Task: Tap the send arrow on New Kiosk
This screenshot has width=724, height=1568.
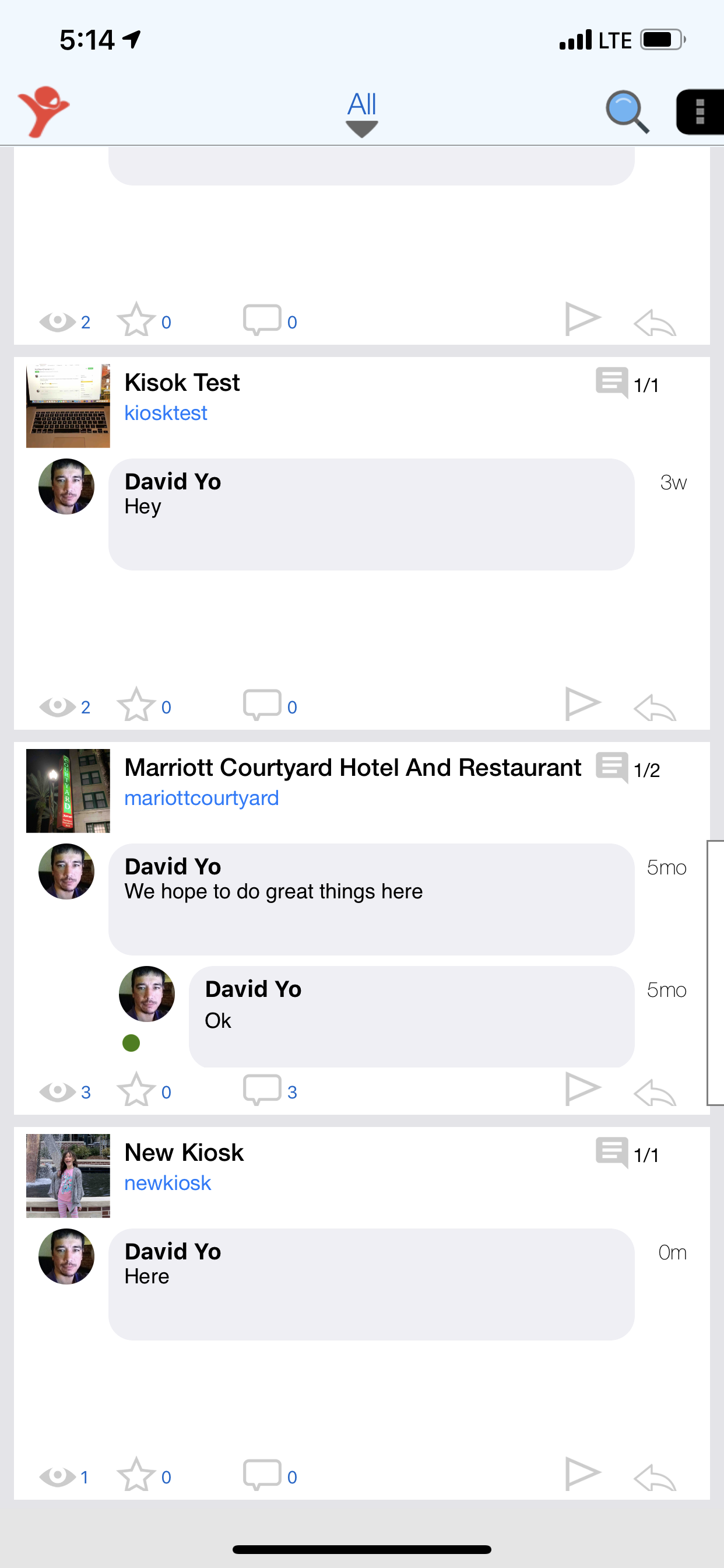Action: [582, 1473]
